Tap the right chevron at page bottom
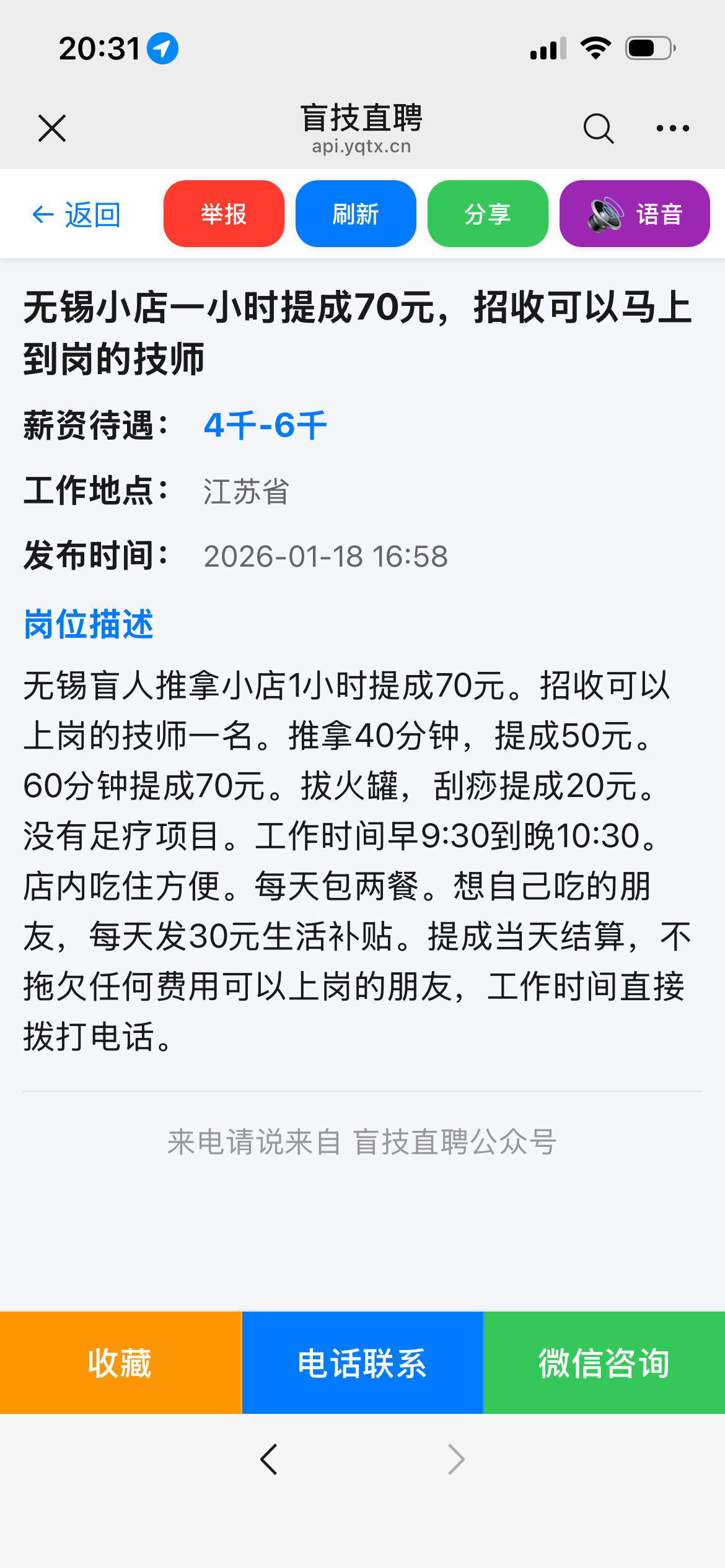725x1568 pixels. [x=455, y=1459]
